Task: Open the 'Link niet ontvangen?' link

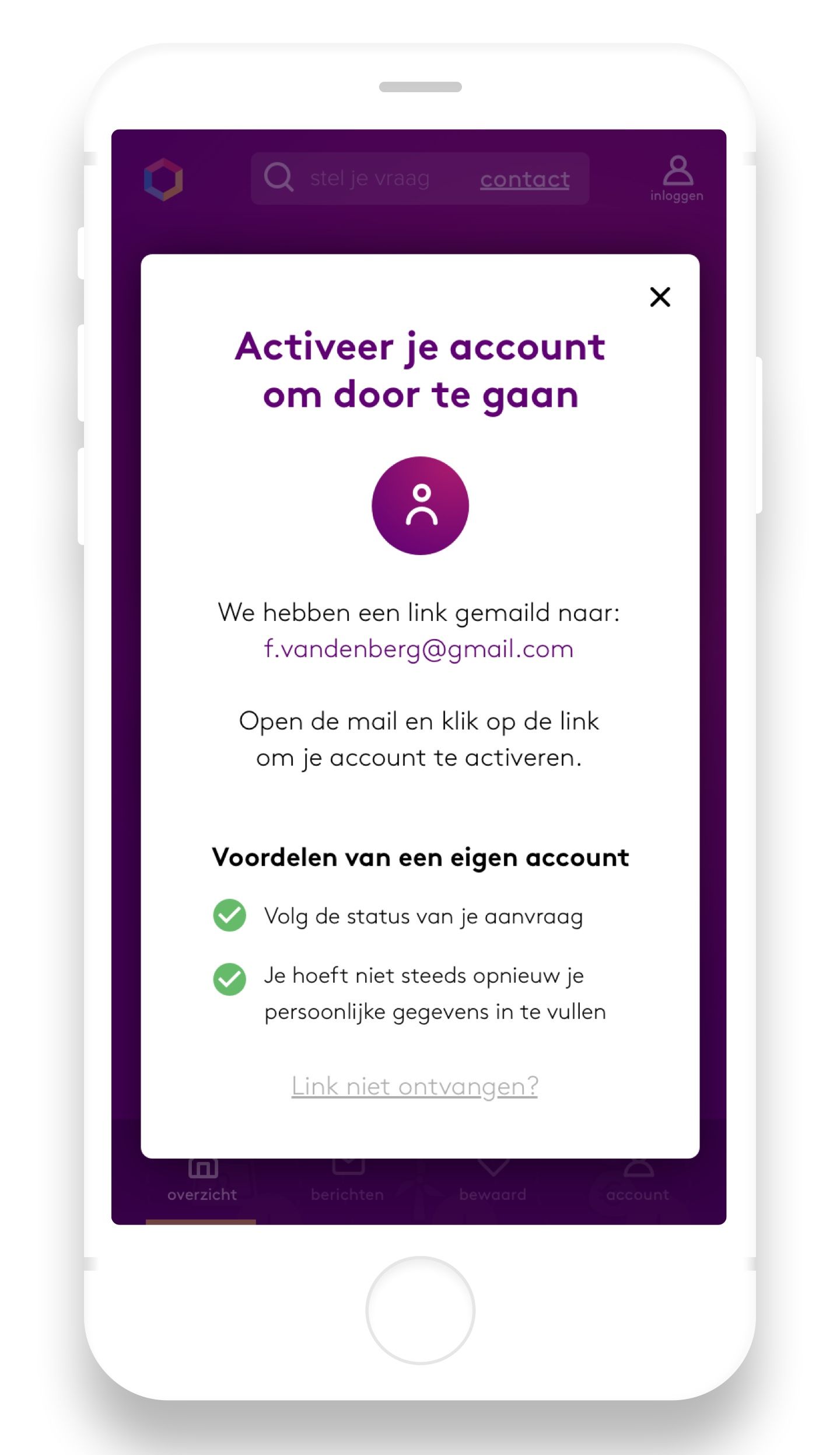Action: tap(414, 1086)
